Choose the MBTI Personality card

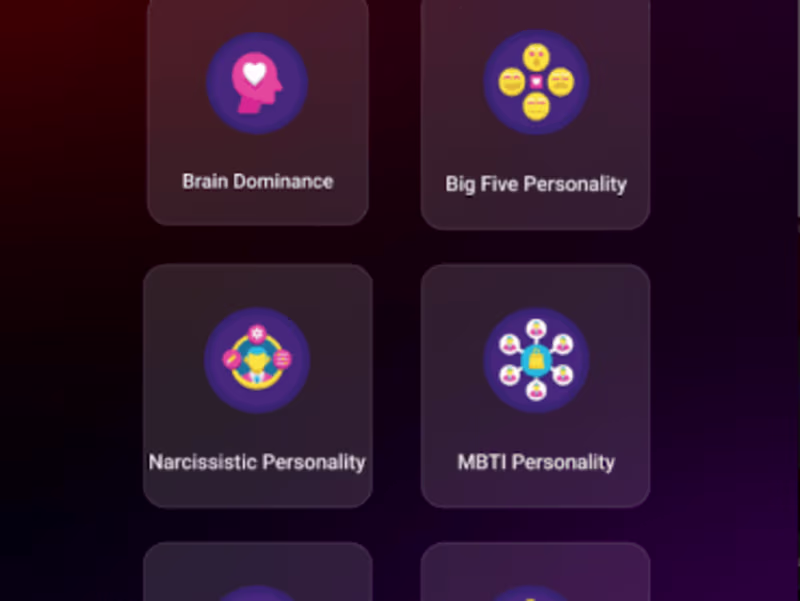535,386
